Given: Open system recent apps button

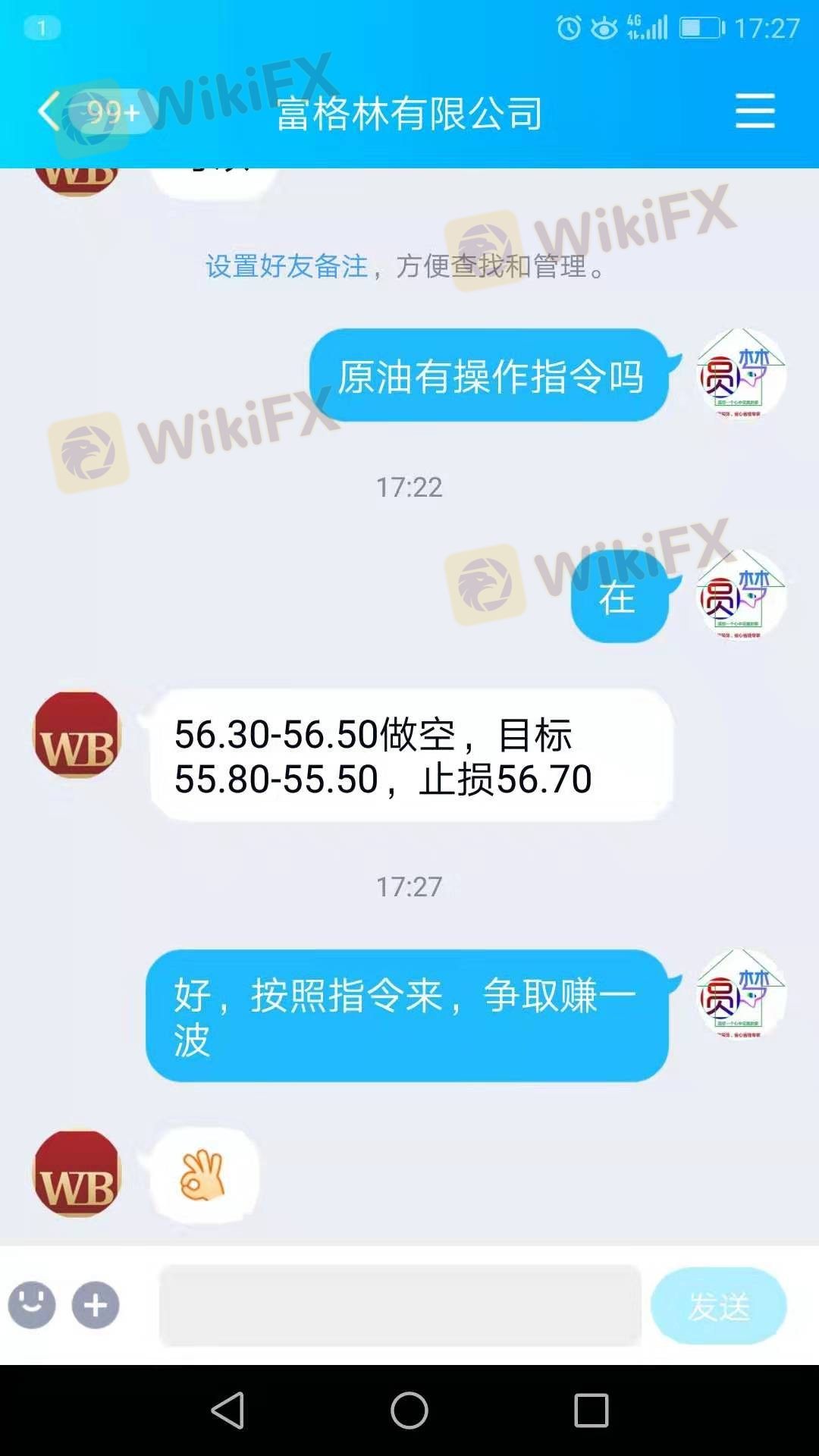Looking at the screenshot, I should (x=591, y=1410).
